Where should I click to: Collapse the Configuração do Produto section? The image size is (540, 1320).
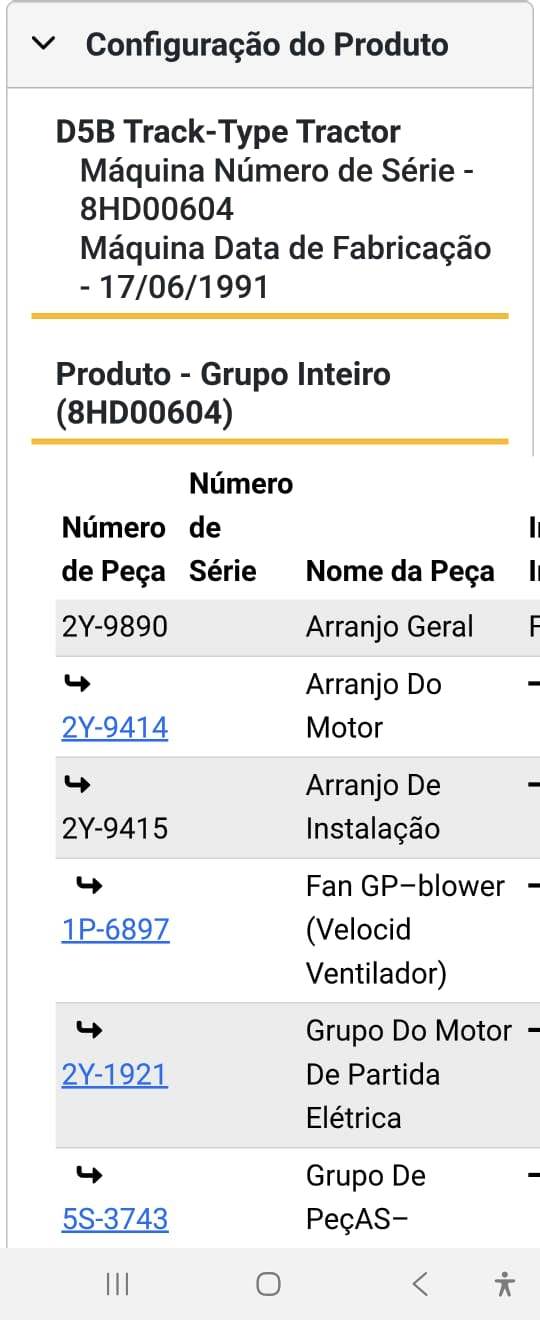click(x=43, y=44)
